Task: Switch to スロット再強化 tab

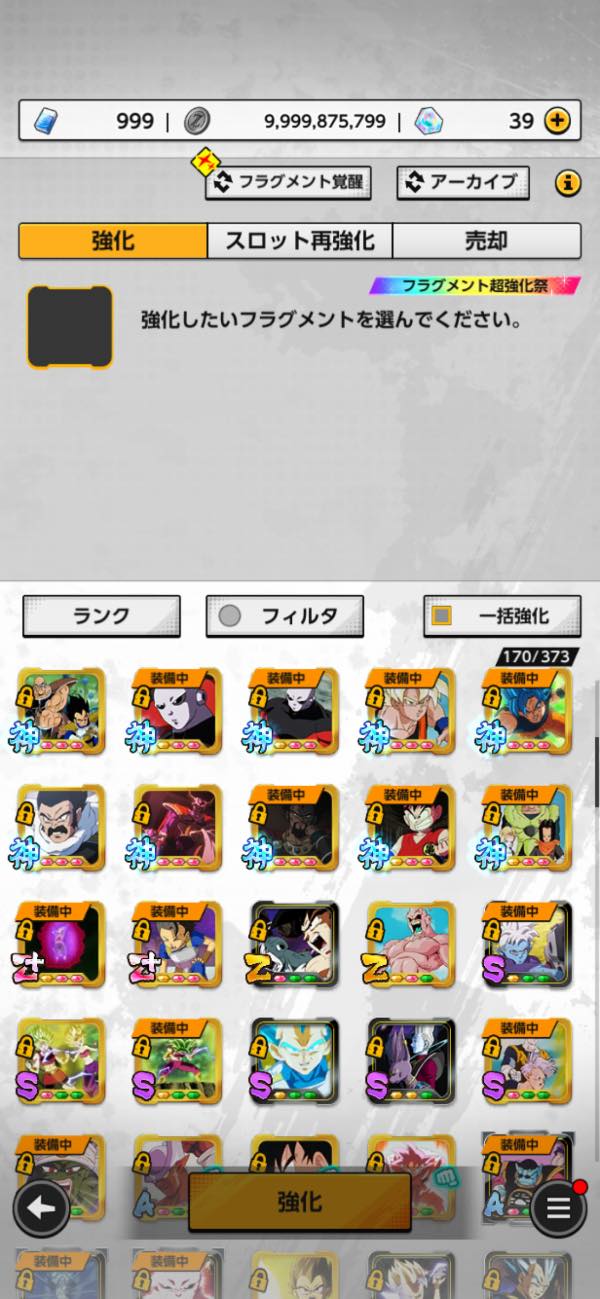Action: point(299,241)
